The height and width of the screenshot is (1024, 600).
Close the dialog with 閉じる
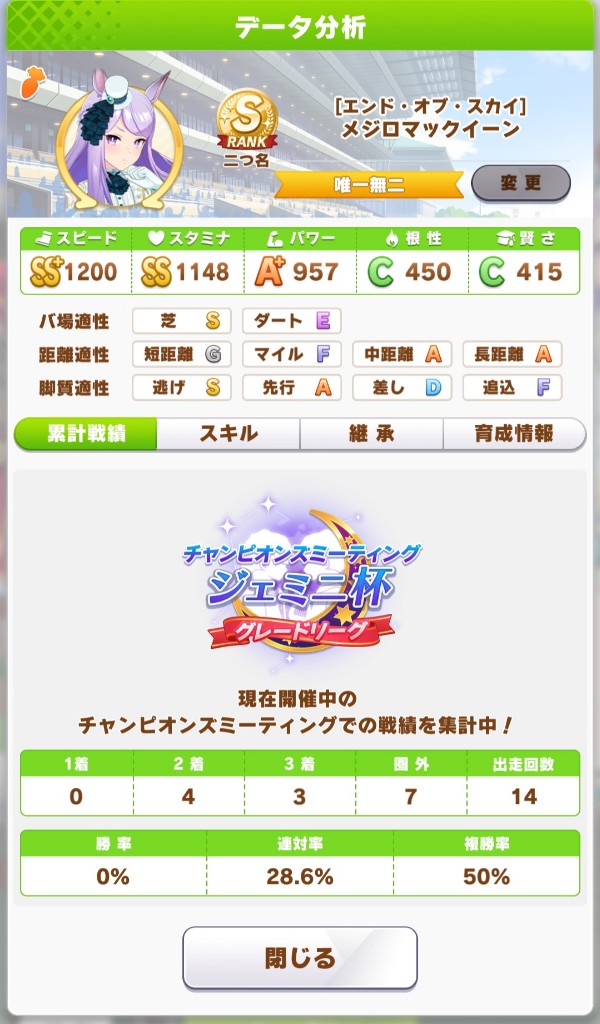tap(300, 958)
